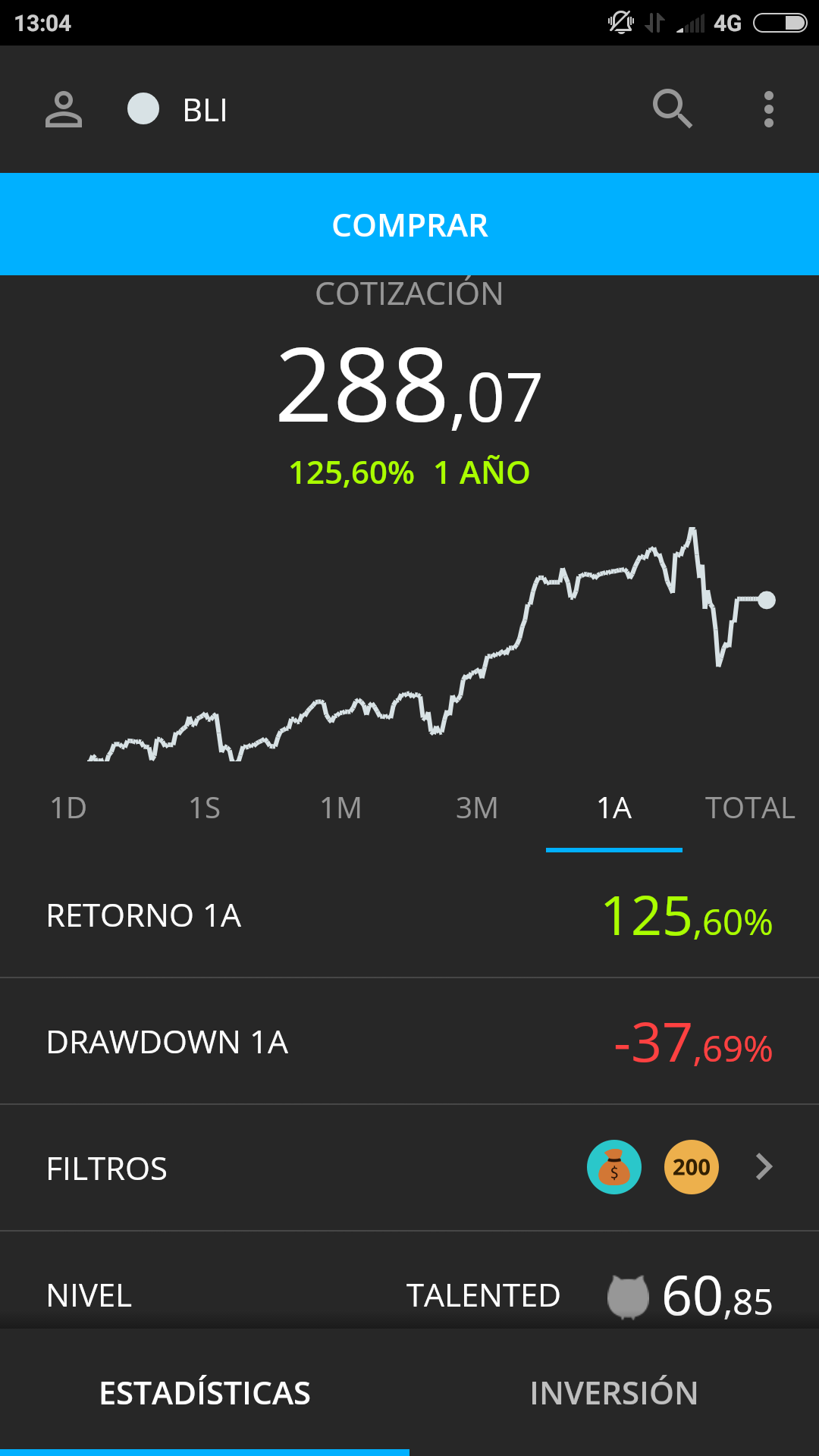The image size is (819, 1456).
Task: Switch to the INVERSIÓN tab
Action: click(x=614, y=1393)
